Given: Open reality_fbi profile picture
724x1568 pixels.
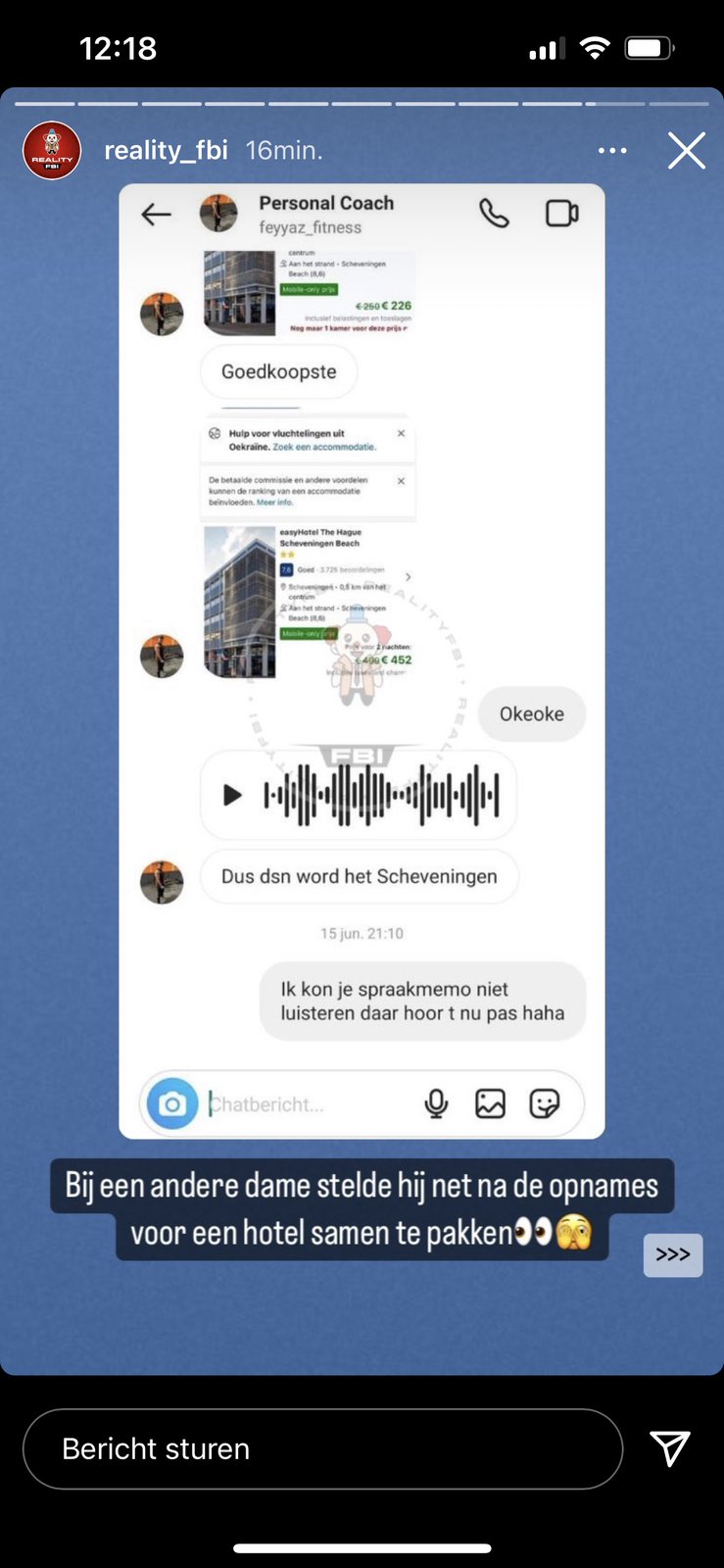Looking at the screenshot, I should [x=52, y=151].
